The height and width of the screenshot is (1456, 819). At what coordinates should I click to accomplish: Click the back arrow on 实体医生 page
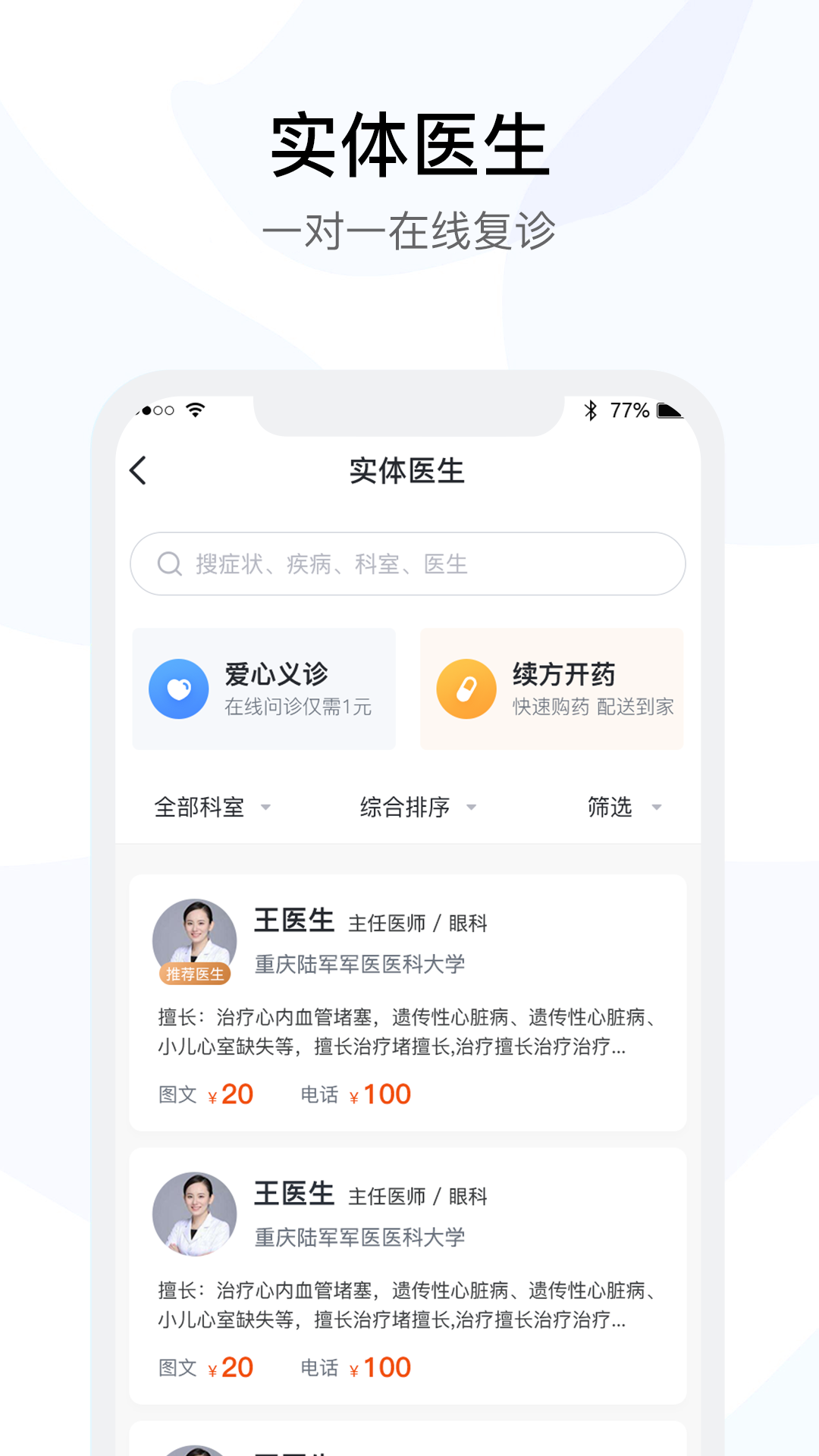coord(137,472)
